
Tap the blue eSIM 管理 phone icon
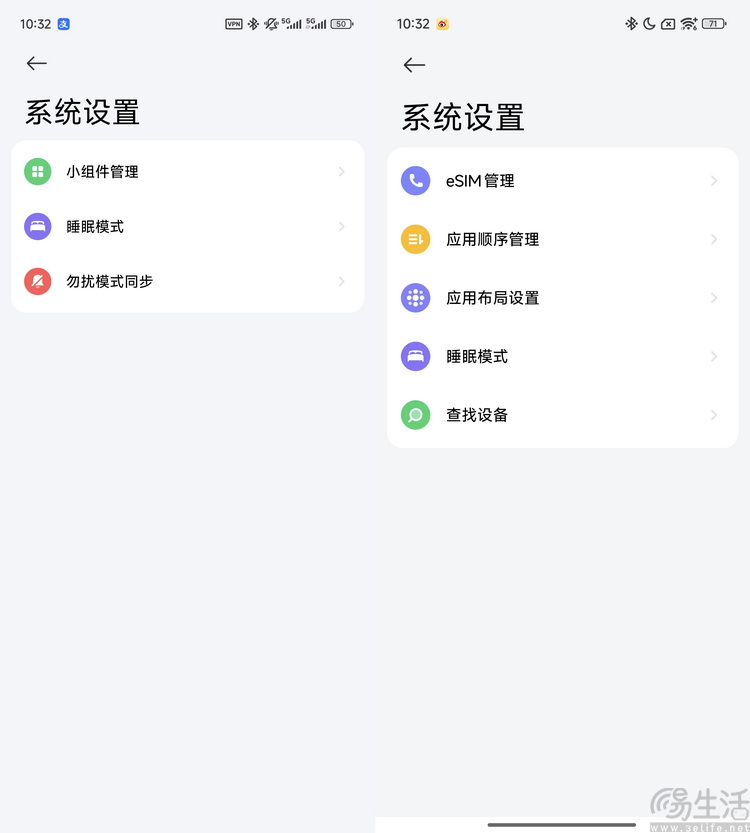coord(415,181)
